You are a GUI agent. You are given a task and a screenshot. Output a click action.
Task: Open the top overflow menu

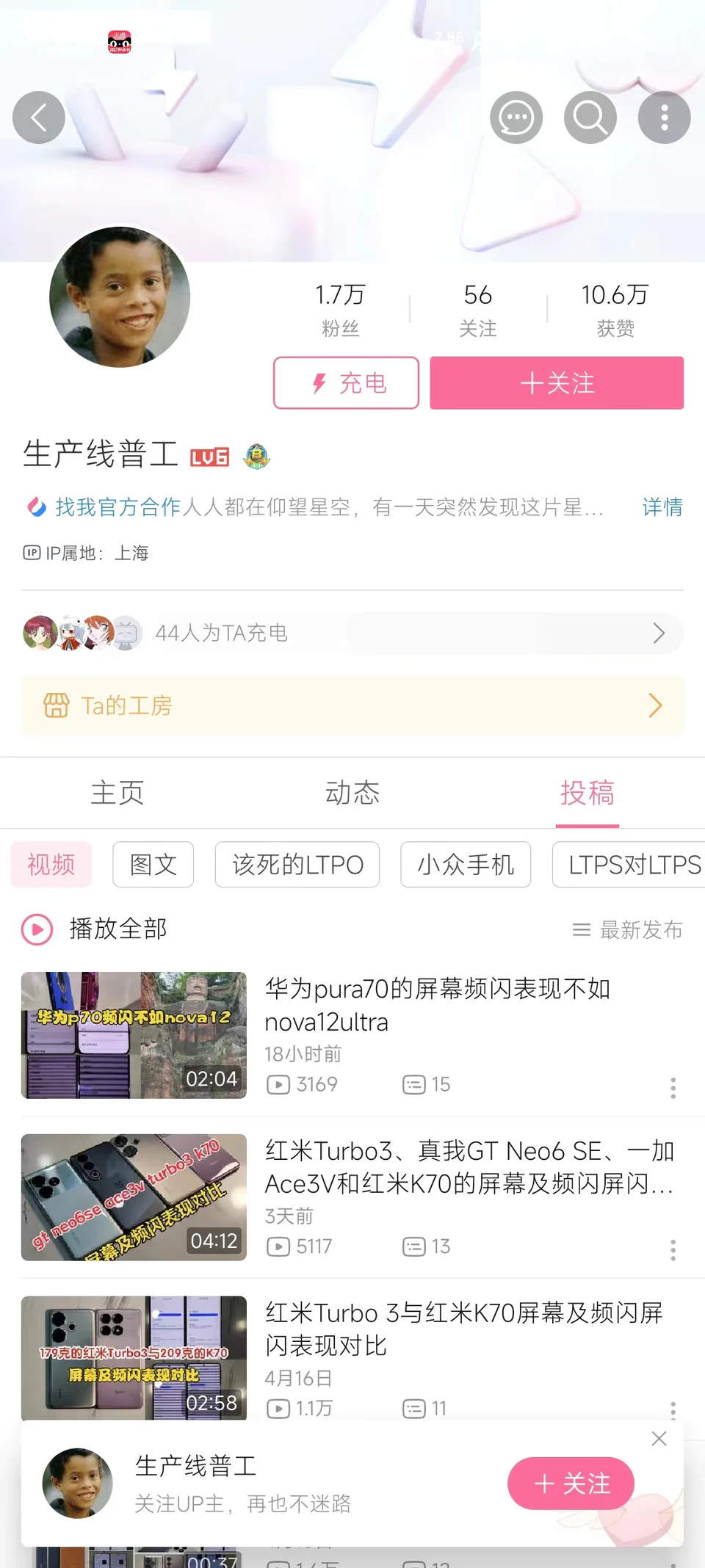pos(664,117)
